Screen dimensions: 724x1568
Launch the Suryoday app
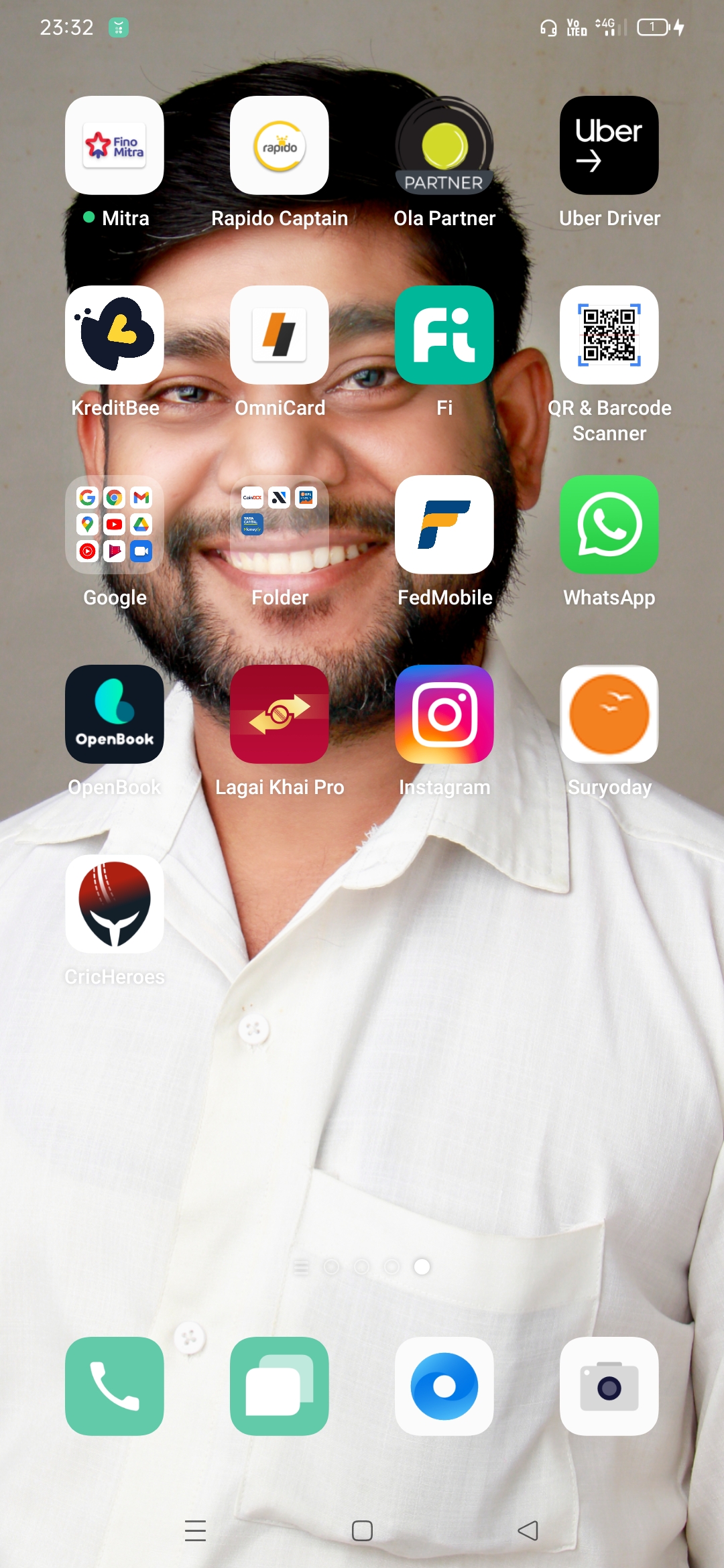pos(609,714)
